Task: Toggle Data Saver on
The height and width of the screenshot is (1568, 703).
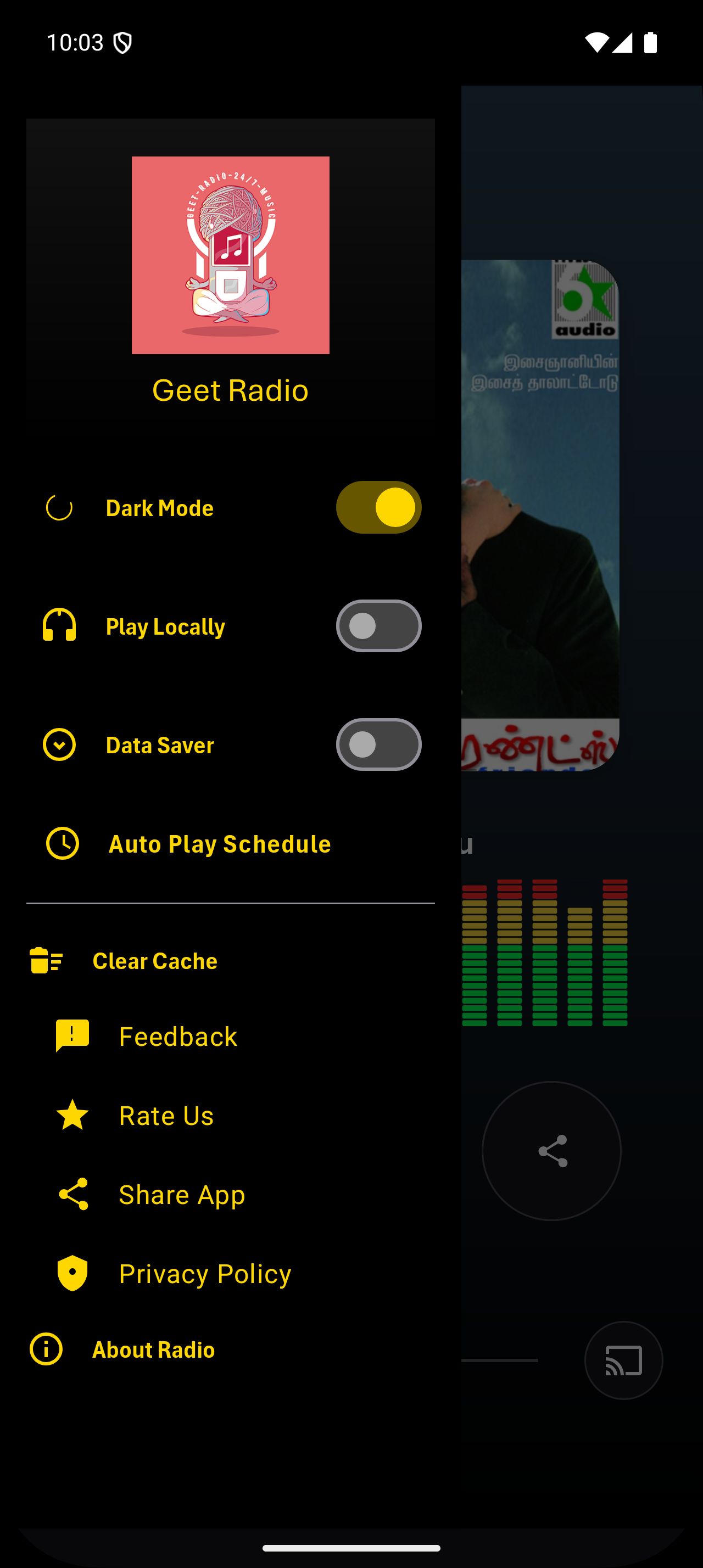Action: pyautogui.click(x=378, y=744)
